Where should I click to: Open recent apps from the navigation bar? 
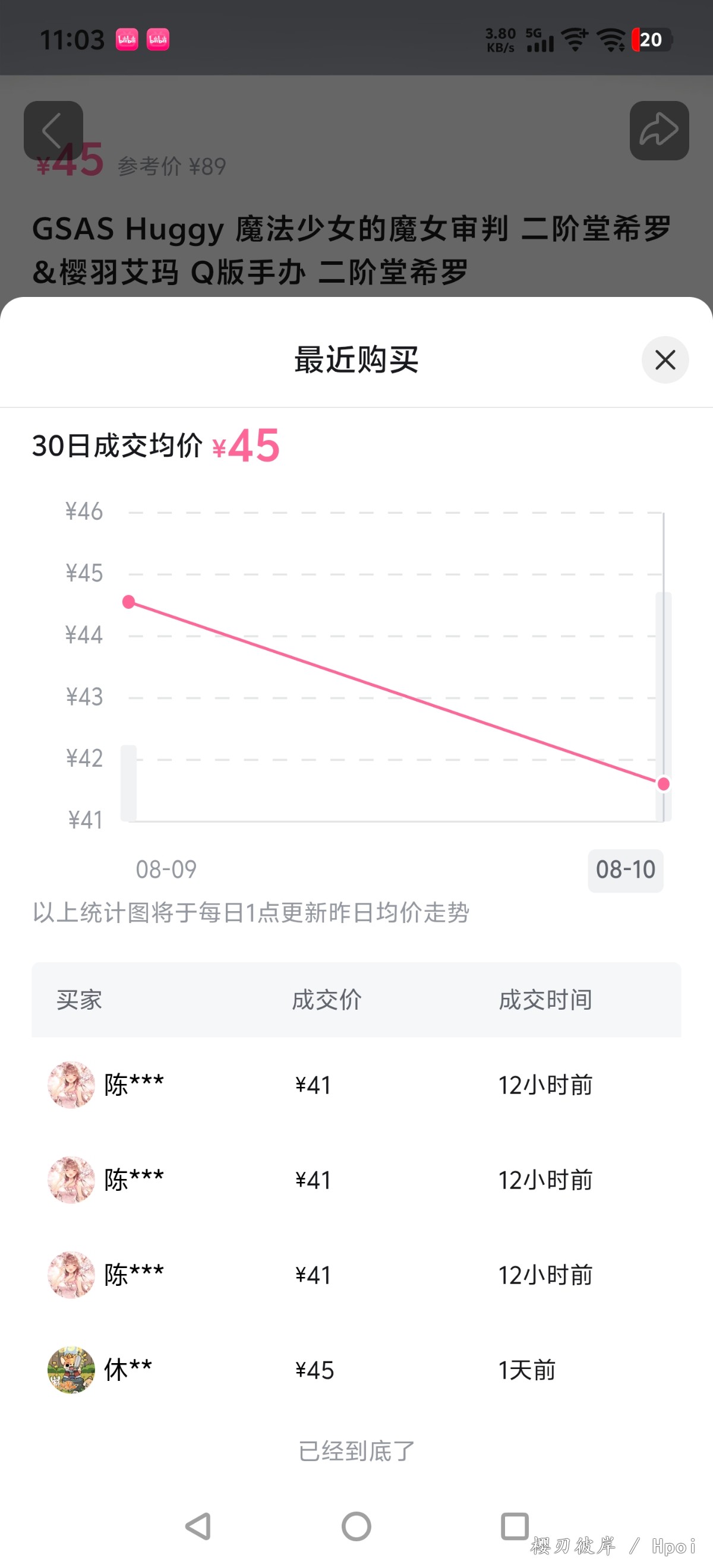515,1526
